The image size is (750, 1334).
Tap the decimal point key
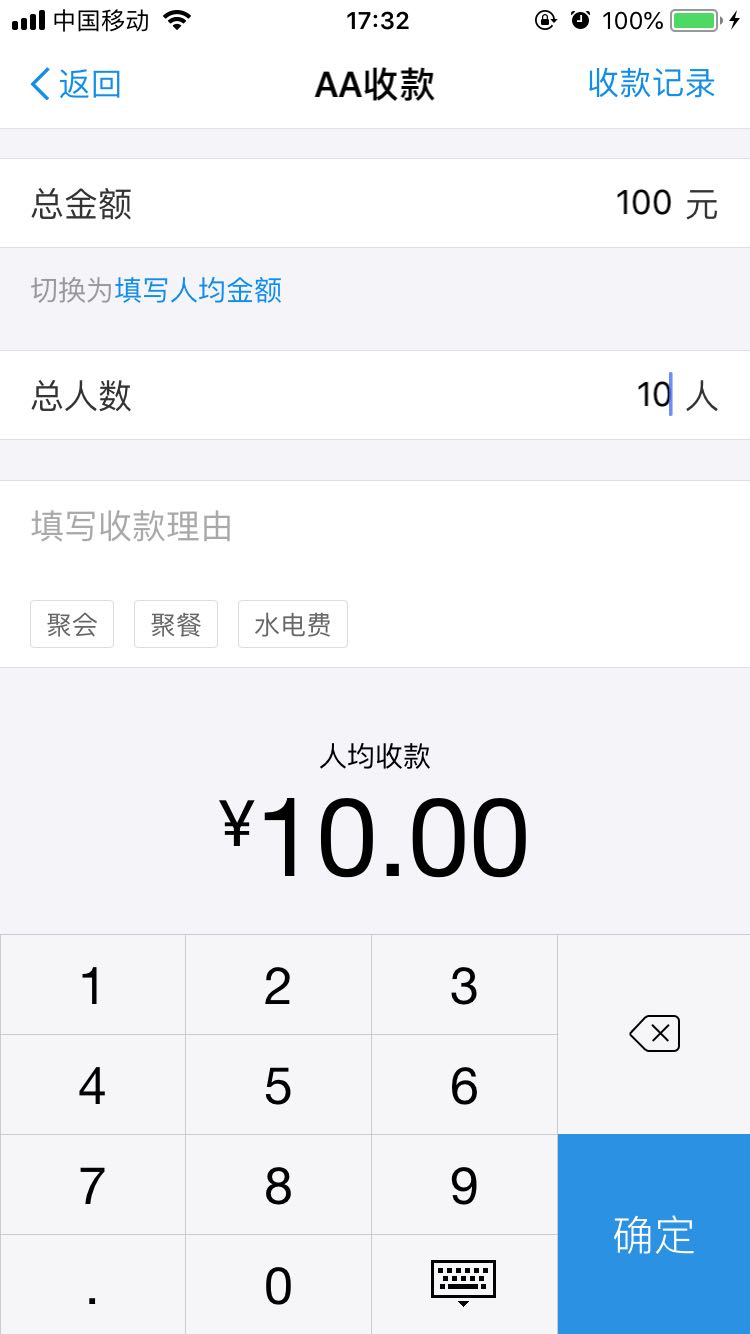pos(92,1286)
